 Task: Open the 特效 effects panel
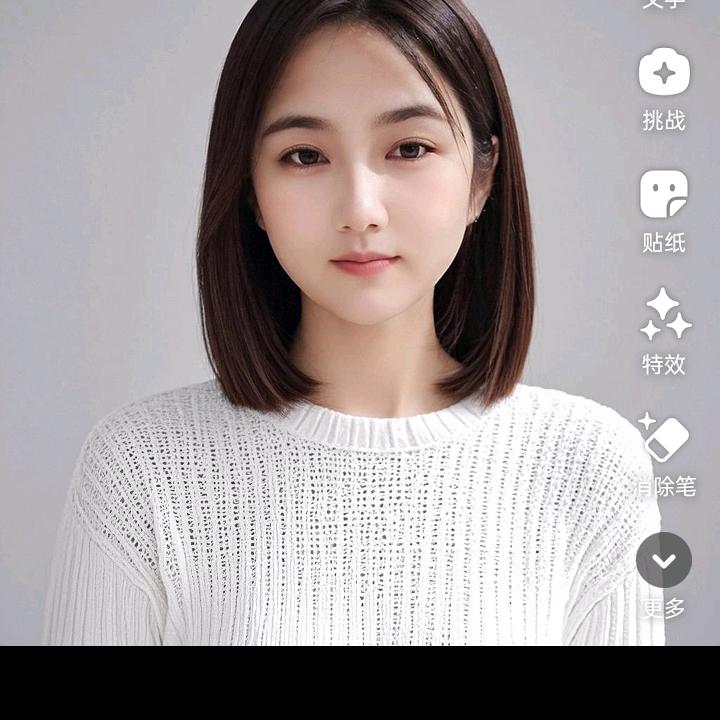tap(665, 316)
